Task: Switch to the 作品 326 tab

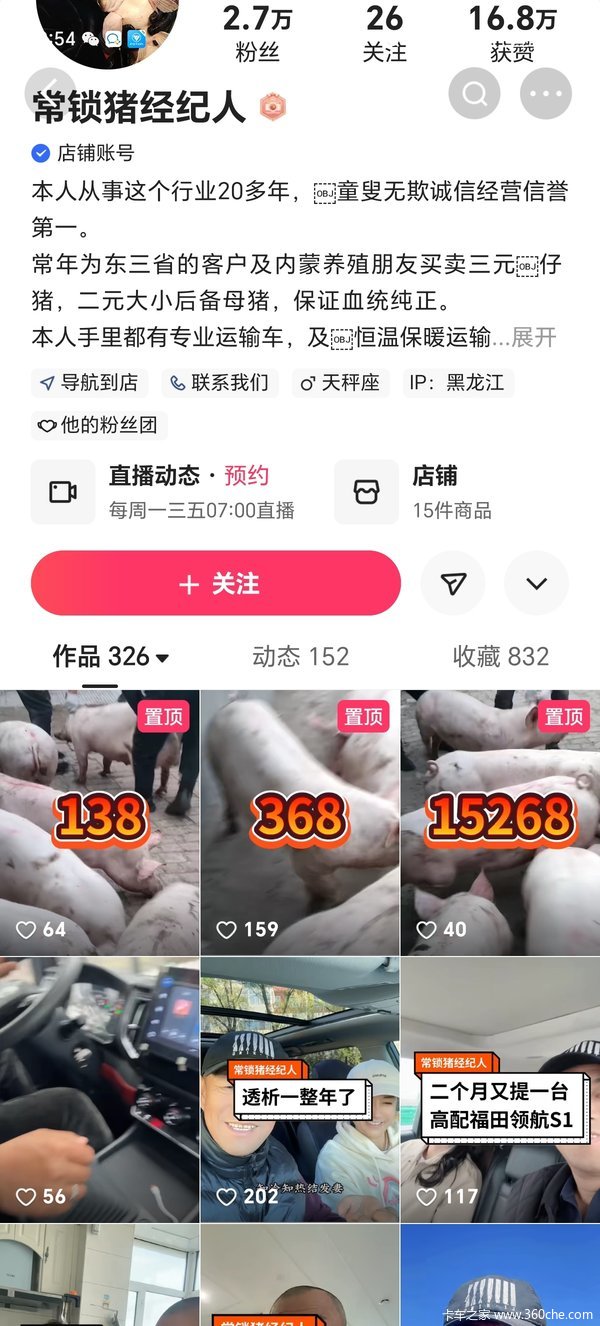Action: pyautogui.click(x=110, y=657)
